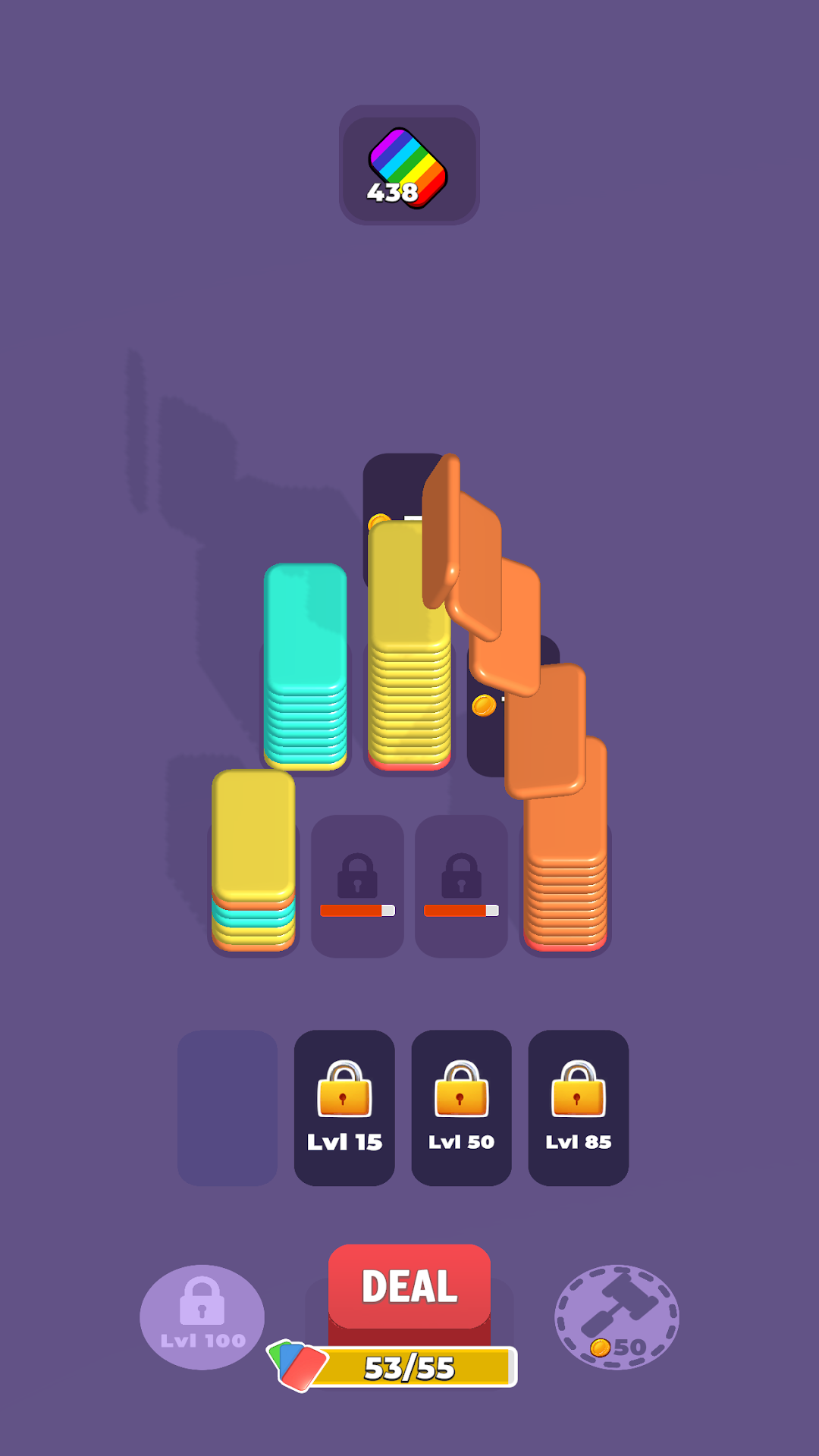Tap the locked Lvl 15 slot
The image size is (819, 1456).
(344, 1107)
